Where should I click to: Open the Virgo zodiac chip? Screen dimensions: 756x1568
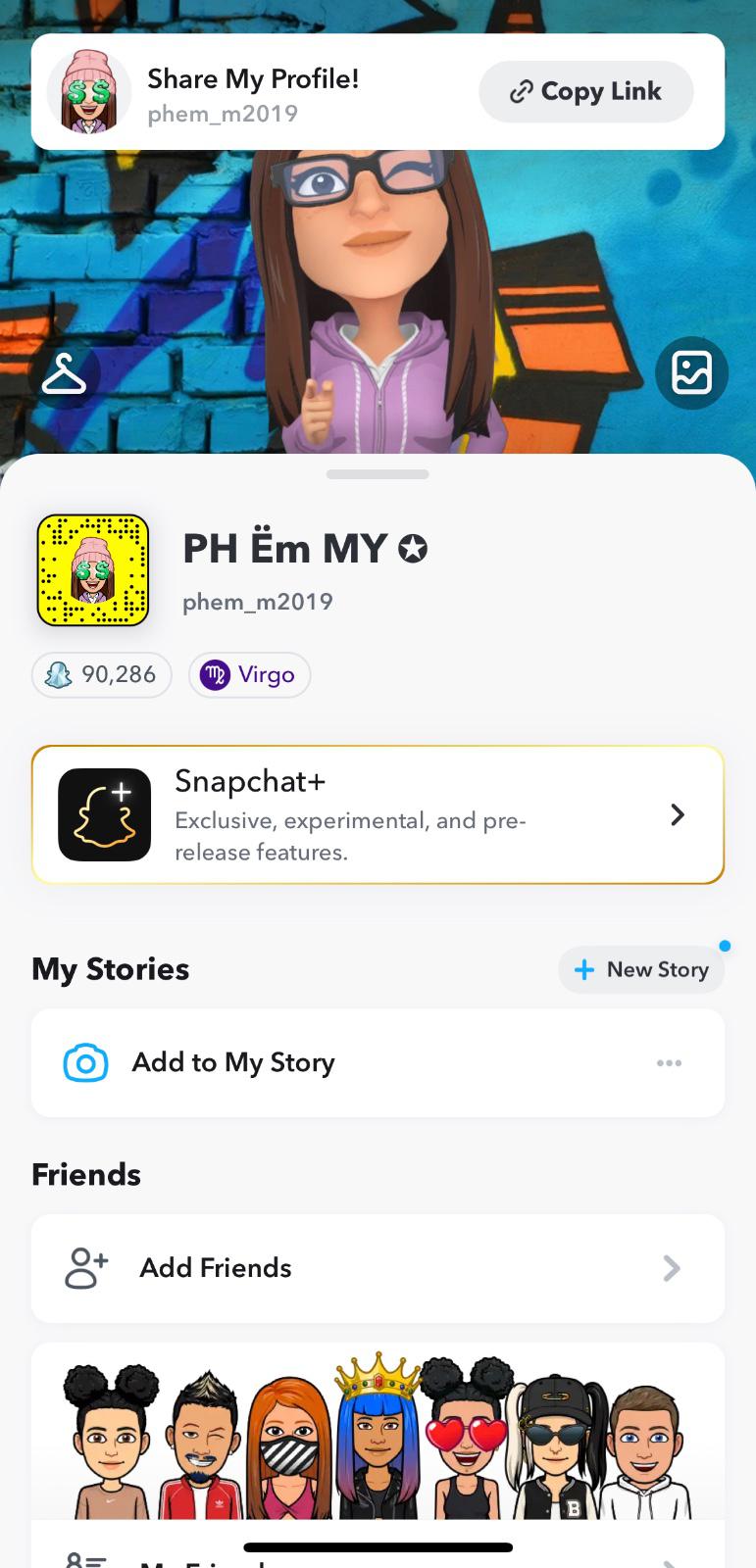(x=249, y=675)
